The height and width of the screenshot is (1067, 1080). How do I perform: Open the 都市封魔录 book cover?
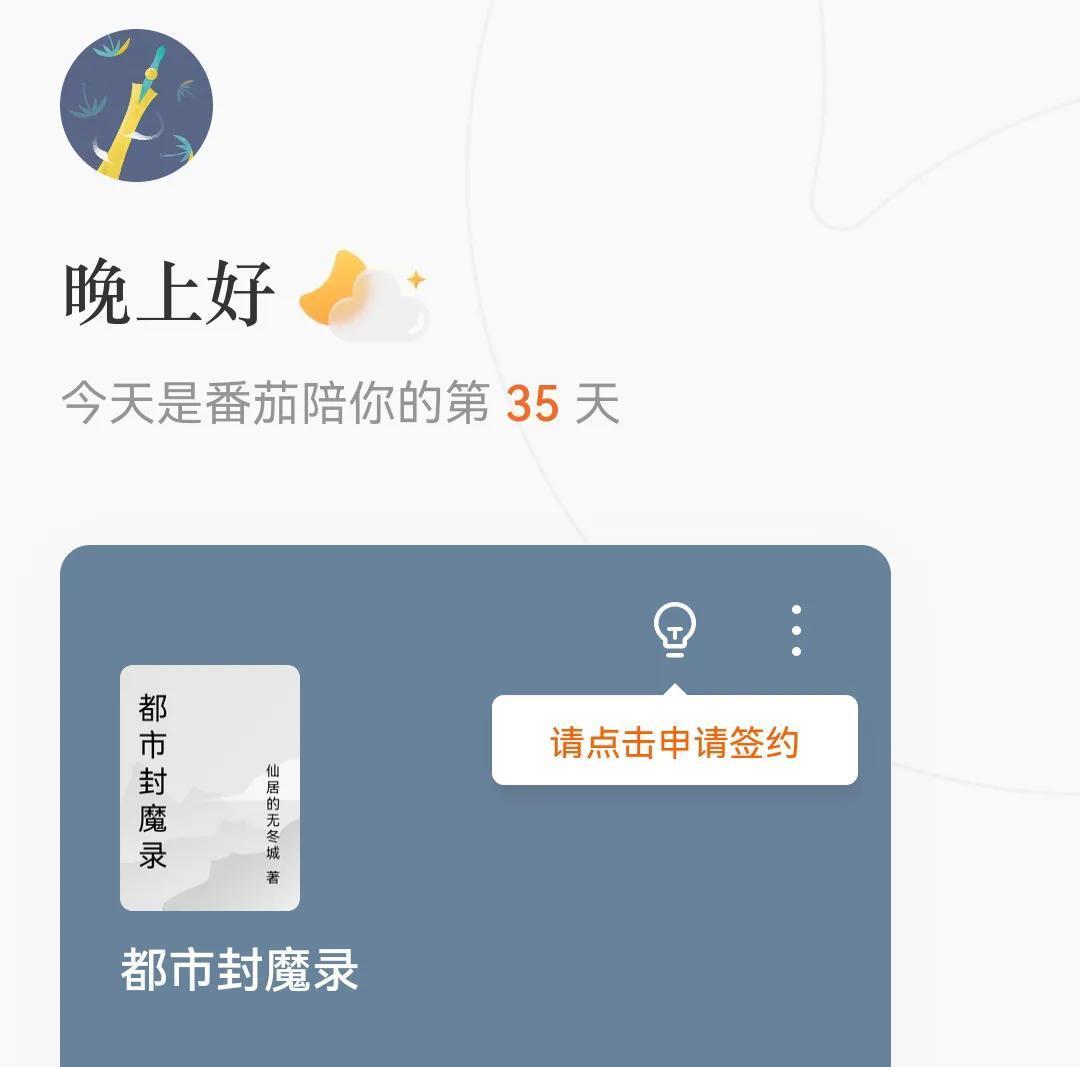coord(210,788)
